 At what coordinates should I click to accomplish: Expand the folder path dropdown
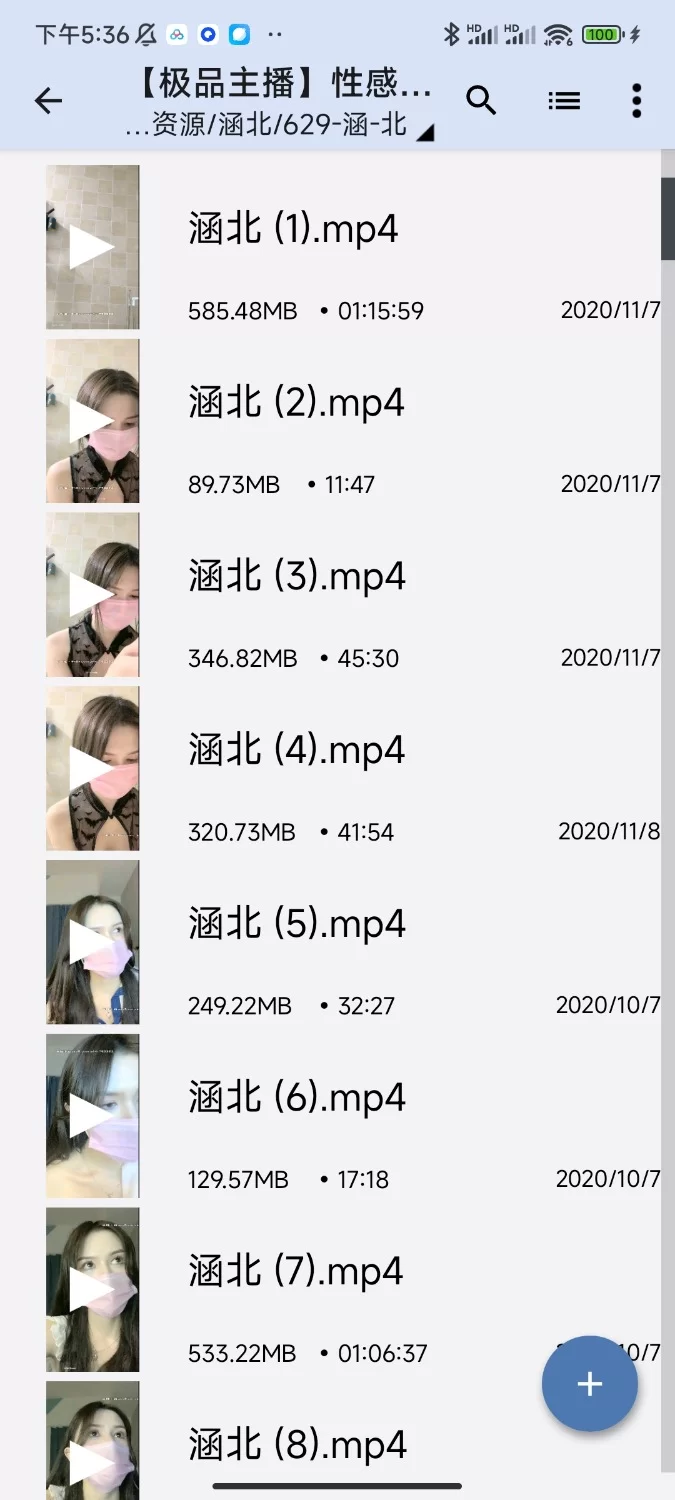(x=424, y=133)
